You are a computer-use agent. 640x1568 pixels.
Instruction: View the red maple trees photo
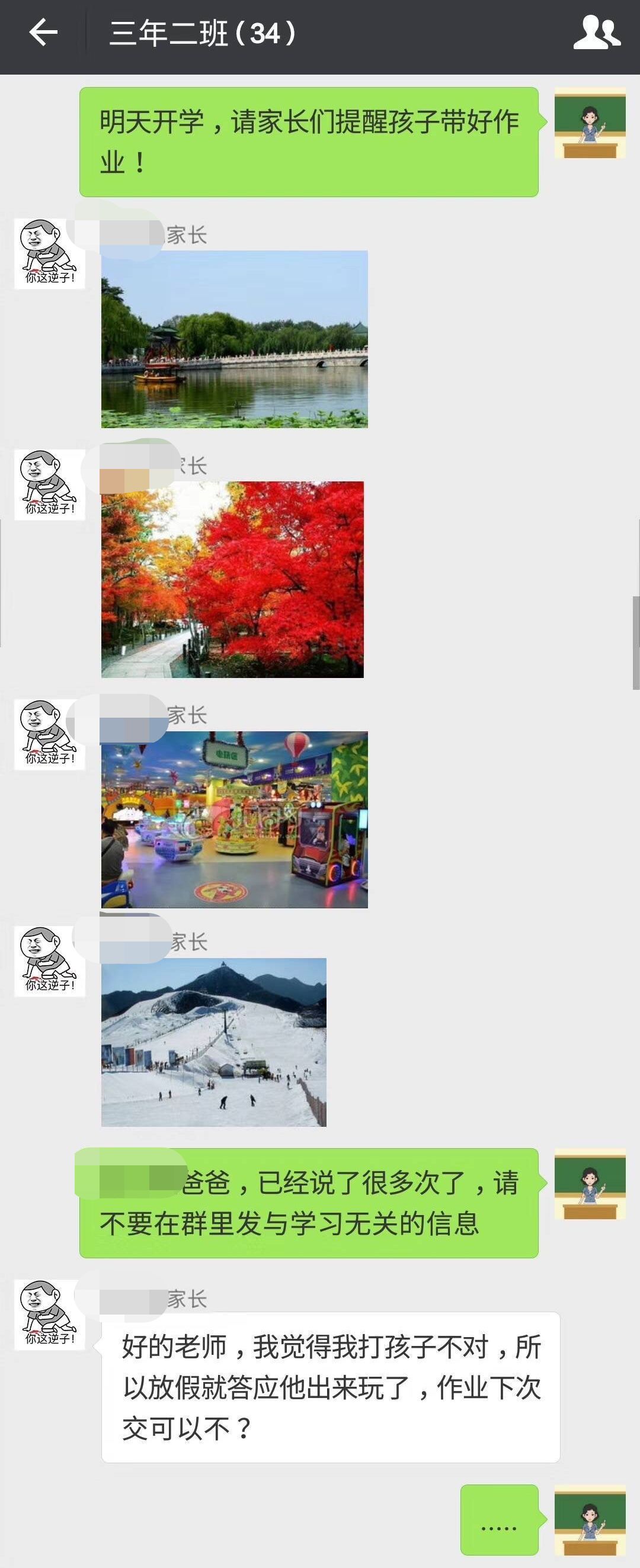pyautogui.click(x=232, y=580)
